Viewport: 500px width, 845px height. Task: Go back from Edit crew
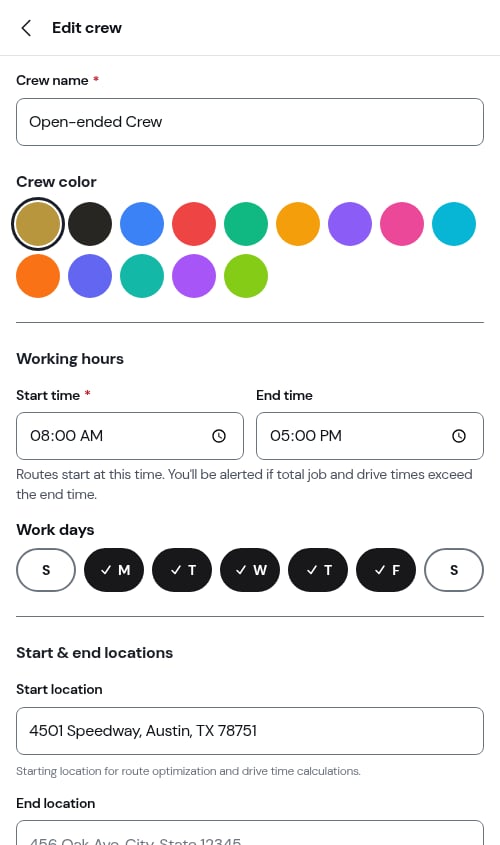click(x=26, y=28)
